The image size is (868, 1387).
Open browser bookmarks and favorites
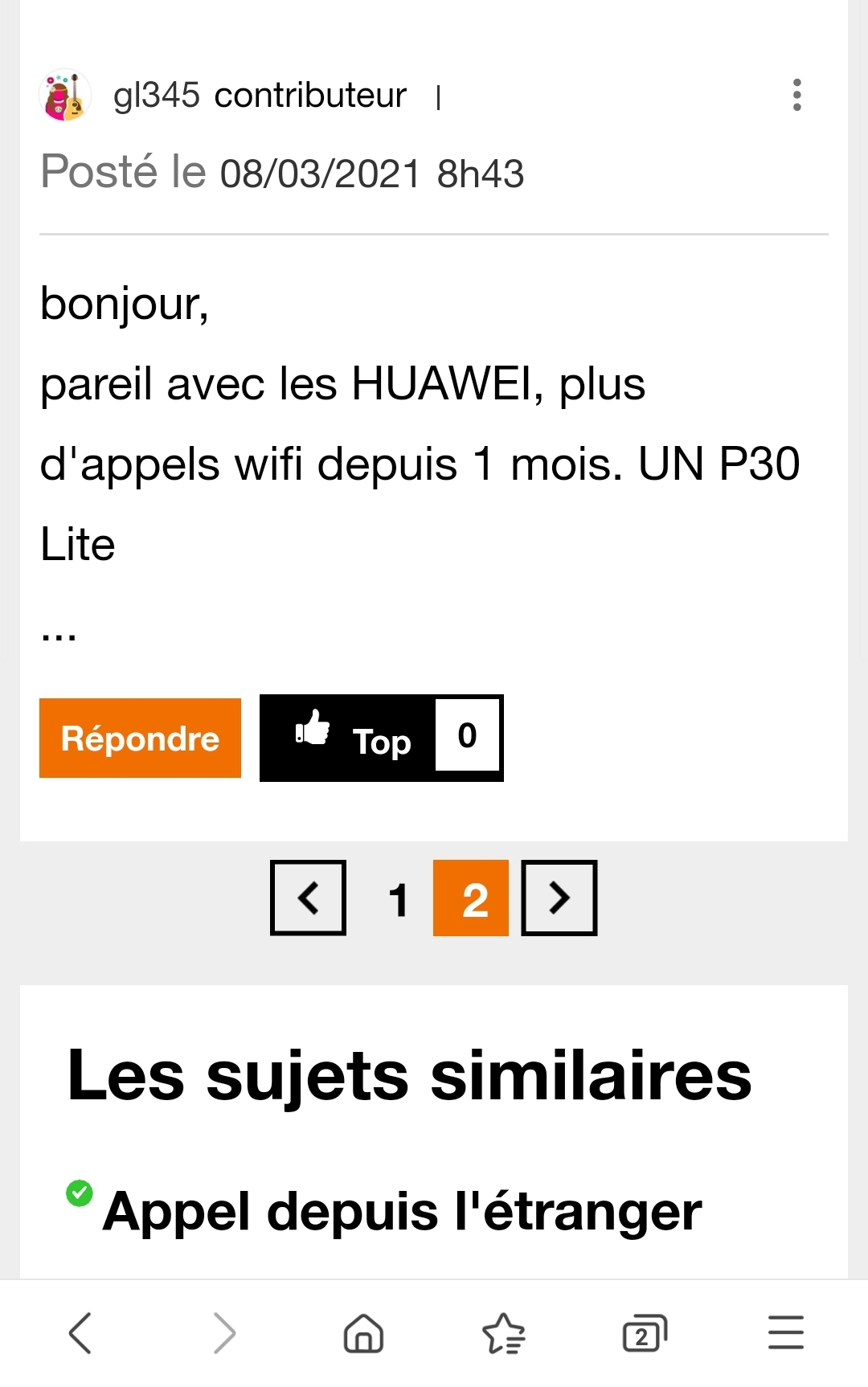tap(504, 1332)
